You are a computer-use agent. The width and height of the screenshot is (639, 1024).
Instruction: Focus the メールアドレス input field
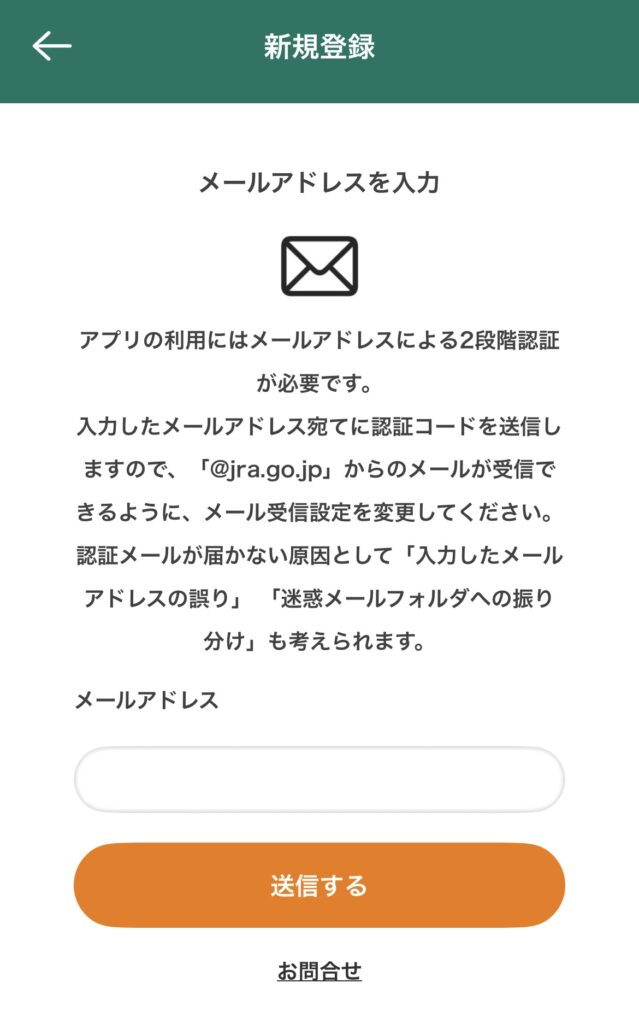click(319, 779)
